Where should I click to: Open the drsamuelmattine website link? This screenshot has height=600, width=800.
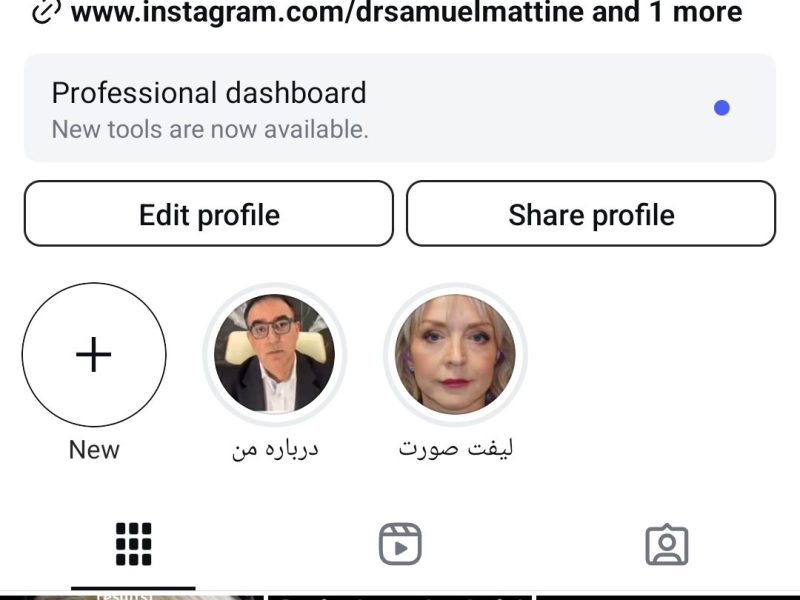[405, 13]
